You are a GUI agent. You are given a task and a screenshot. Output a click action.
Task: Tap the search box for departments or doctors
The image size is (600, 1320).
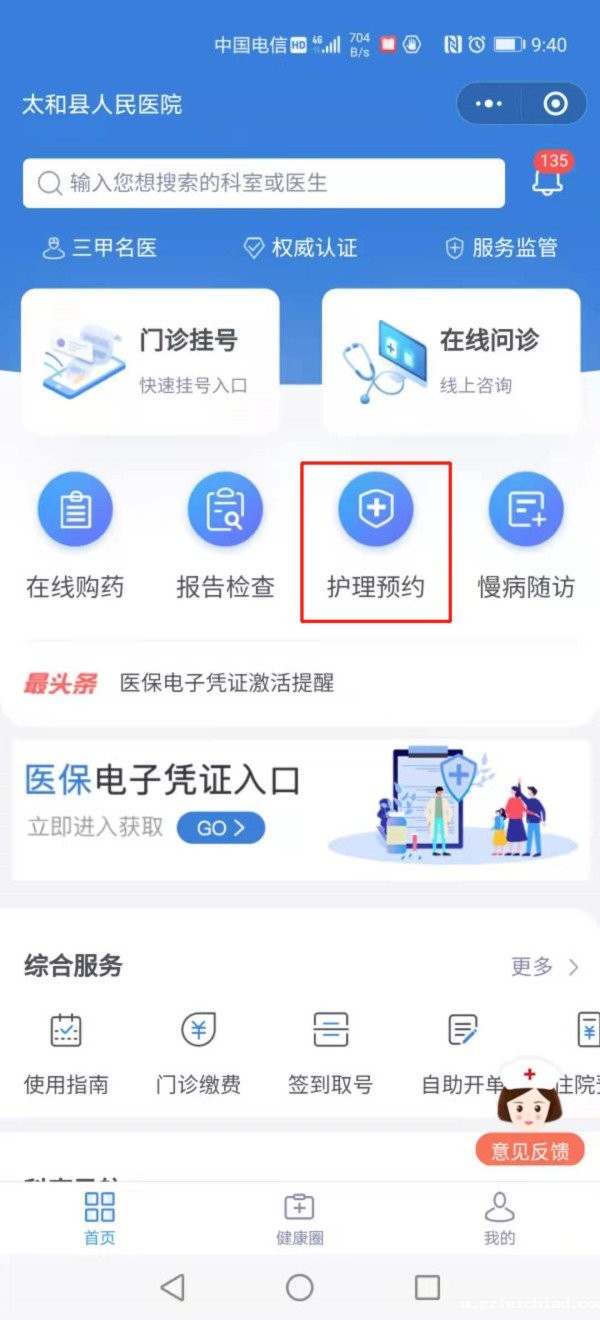(x=264, y=183)
